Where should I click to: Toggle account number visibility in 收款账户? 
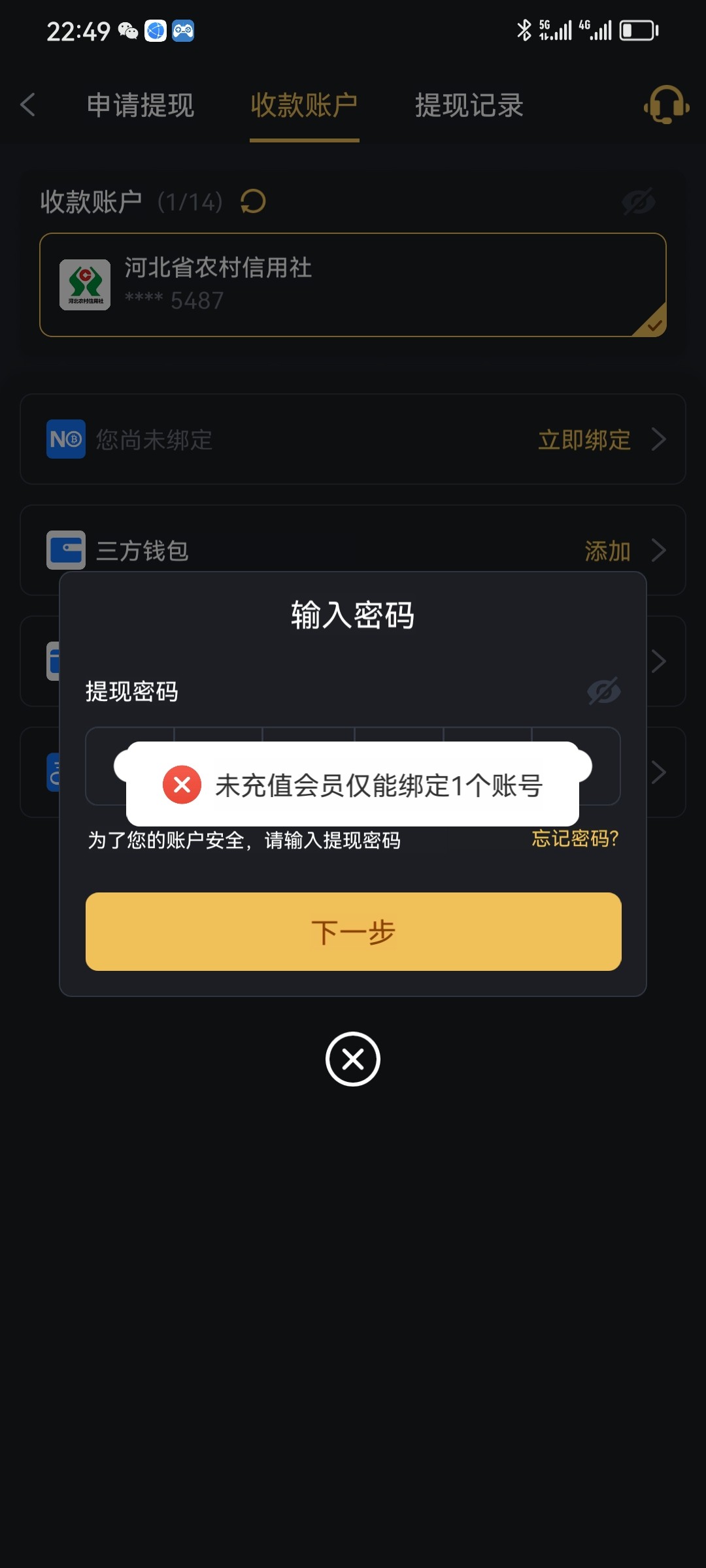[x=639, y=201]
